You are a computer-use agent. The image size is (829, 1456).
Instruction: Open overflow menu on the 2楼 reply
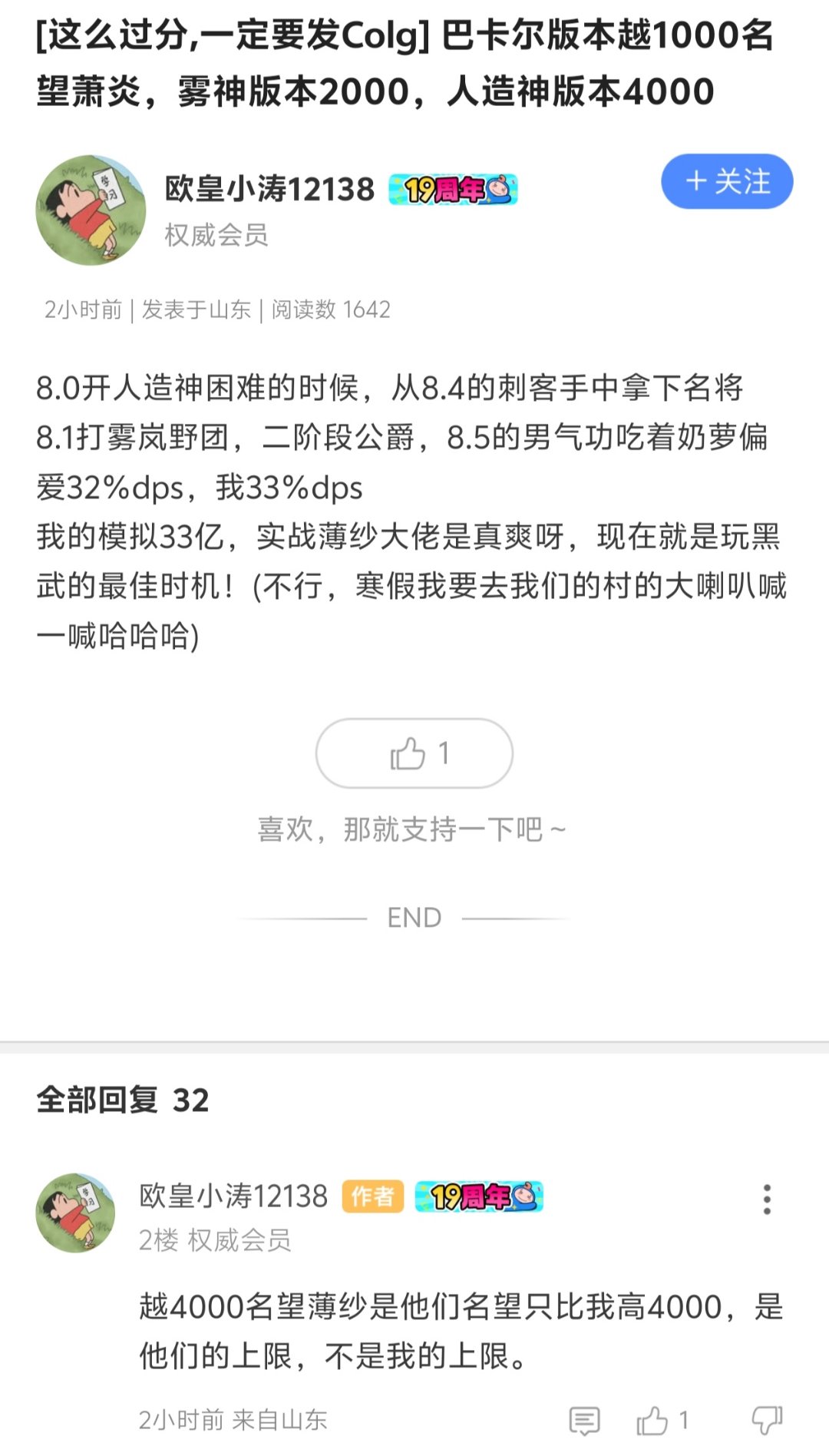coord(766,1199)
